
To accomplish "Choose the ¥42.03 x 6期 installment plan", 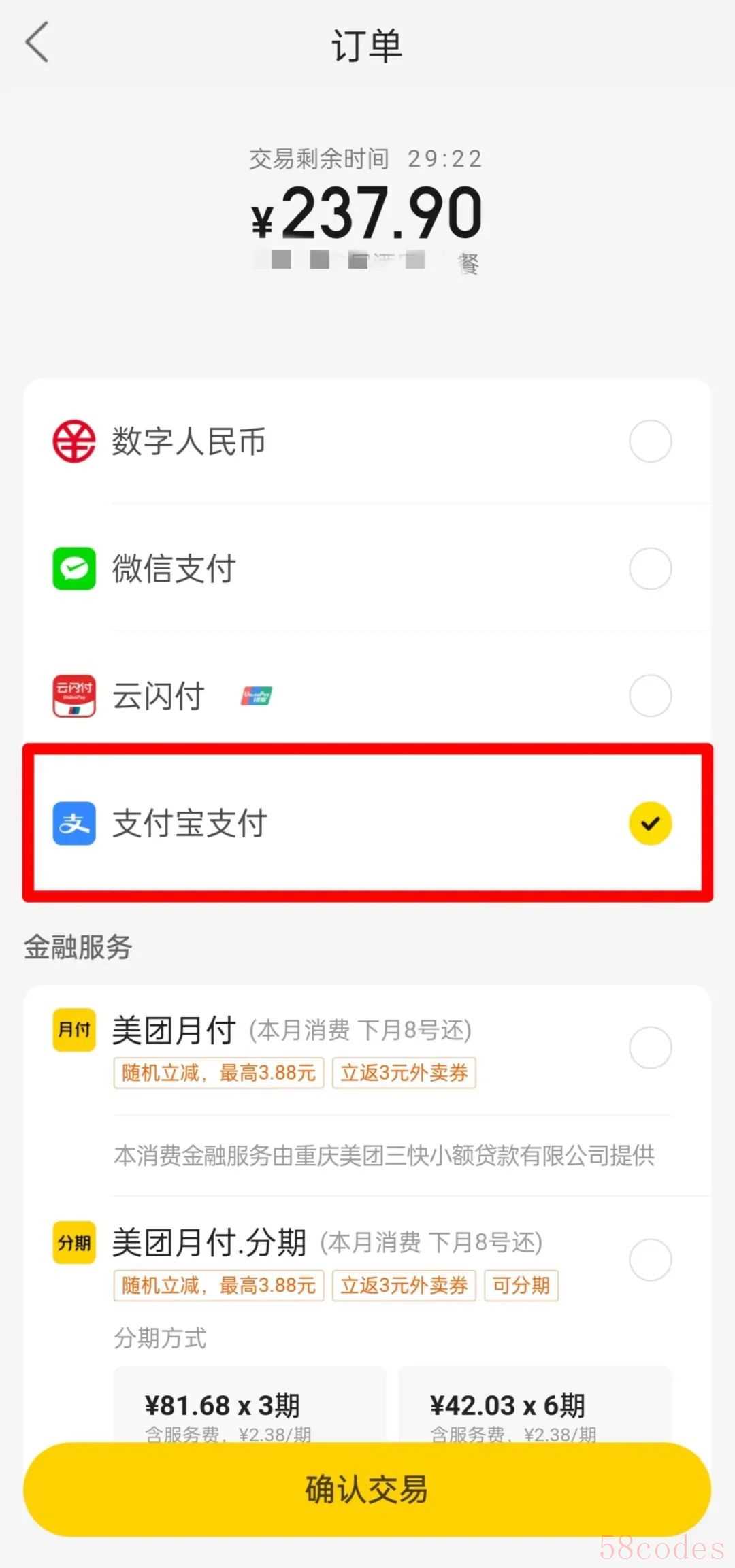I will click(x=535, y=1405).
